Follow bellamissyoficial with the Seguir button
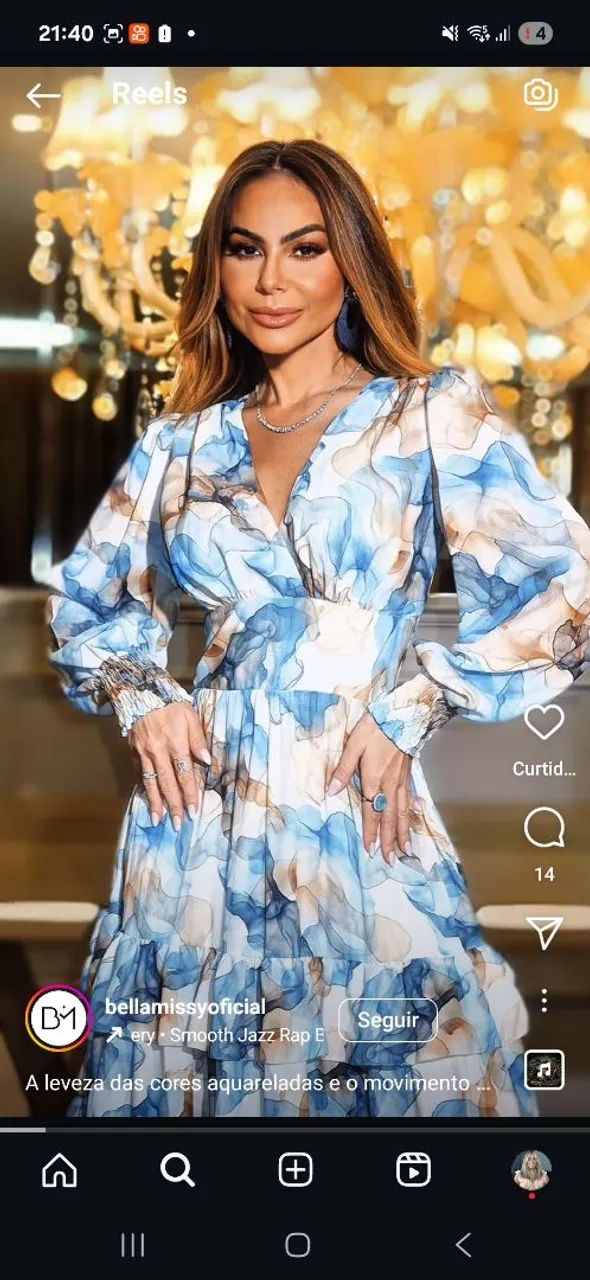 [x=387, y=1020]
